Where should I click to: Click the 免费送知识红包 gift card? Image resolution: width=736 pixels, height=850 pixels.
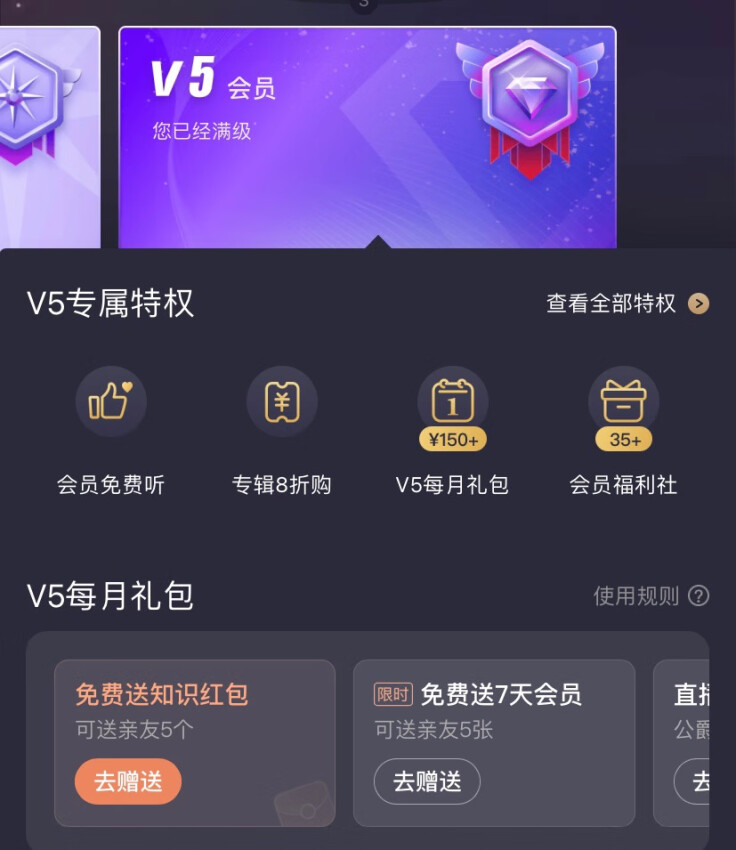click(195, 742)
